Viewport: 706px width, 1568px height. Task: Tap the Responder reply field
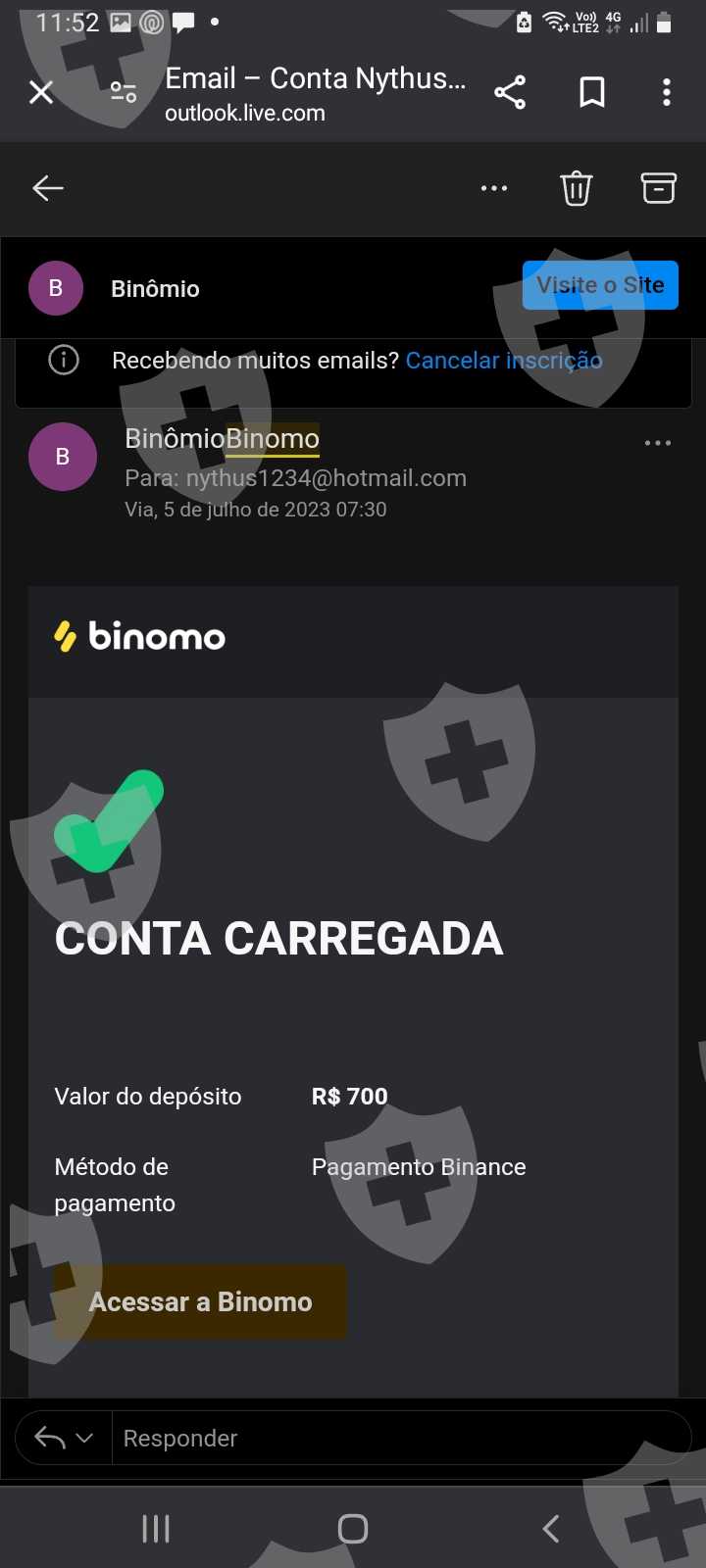[392, 1438]
